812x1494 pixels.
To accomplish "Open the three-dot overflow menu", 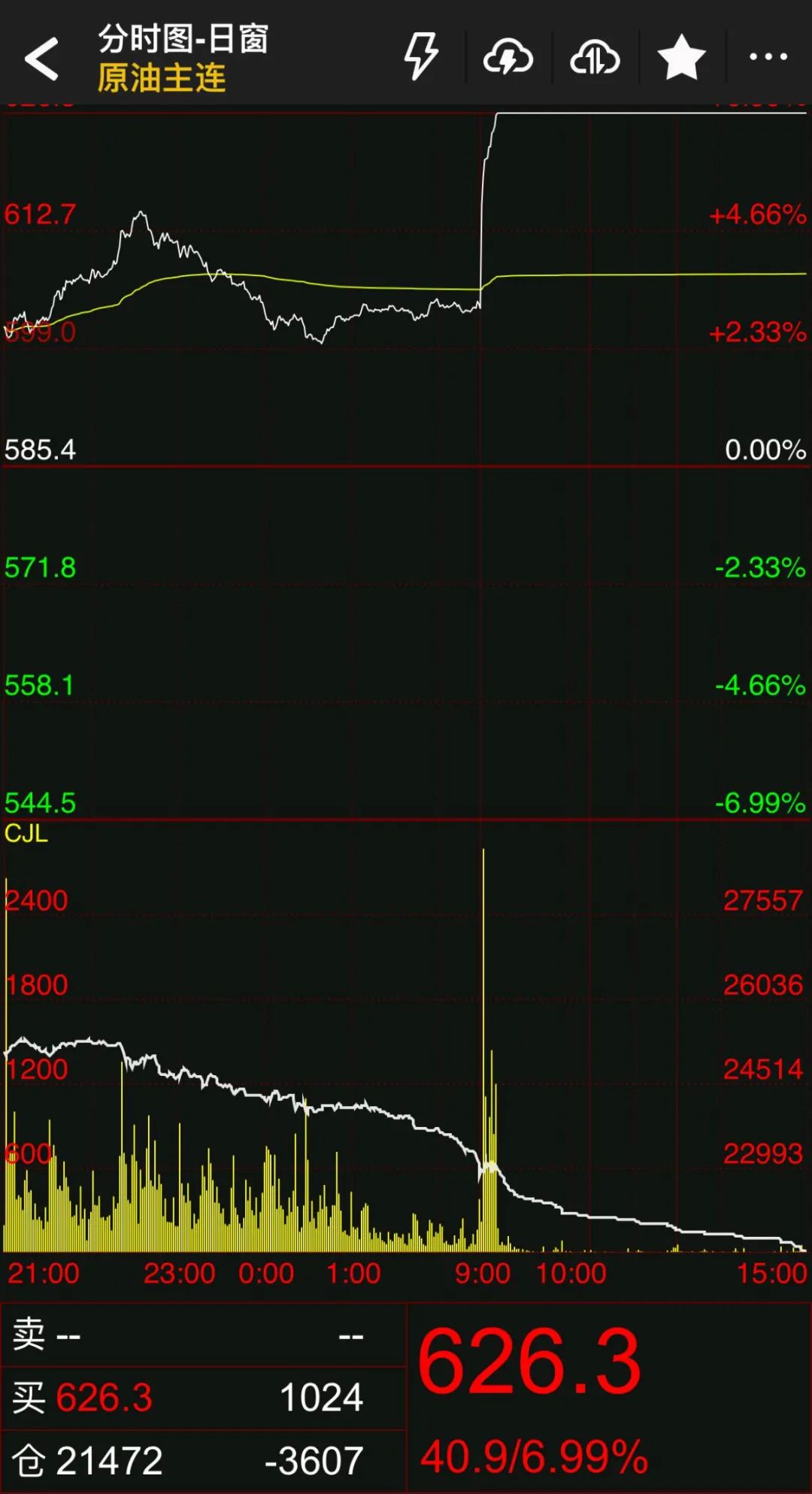I will pyautogui.click(x=768, y=57).
